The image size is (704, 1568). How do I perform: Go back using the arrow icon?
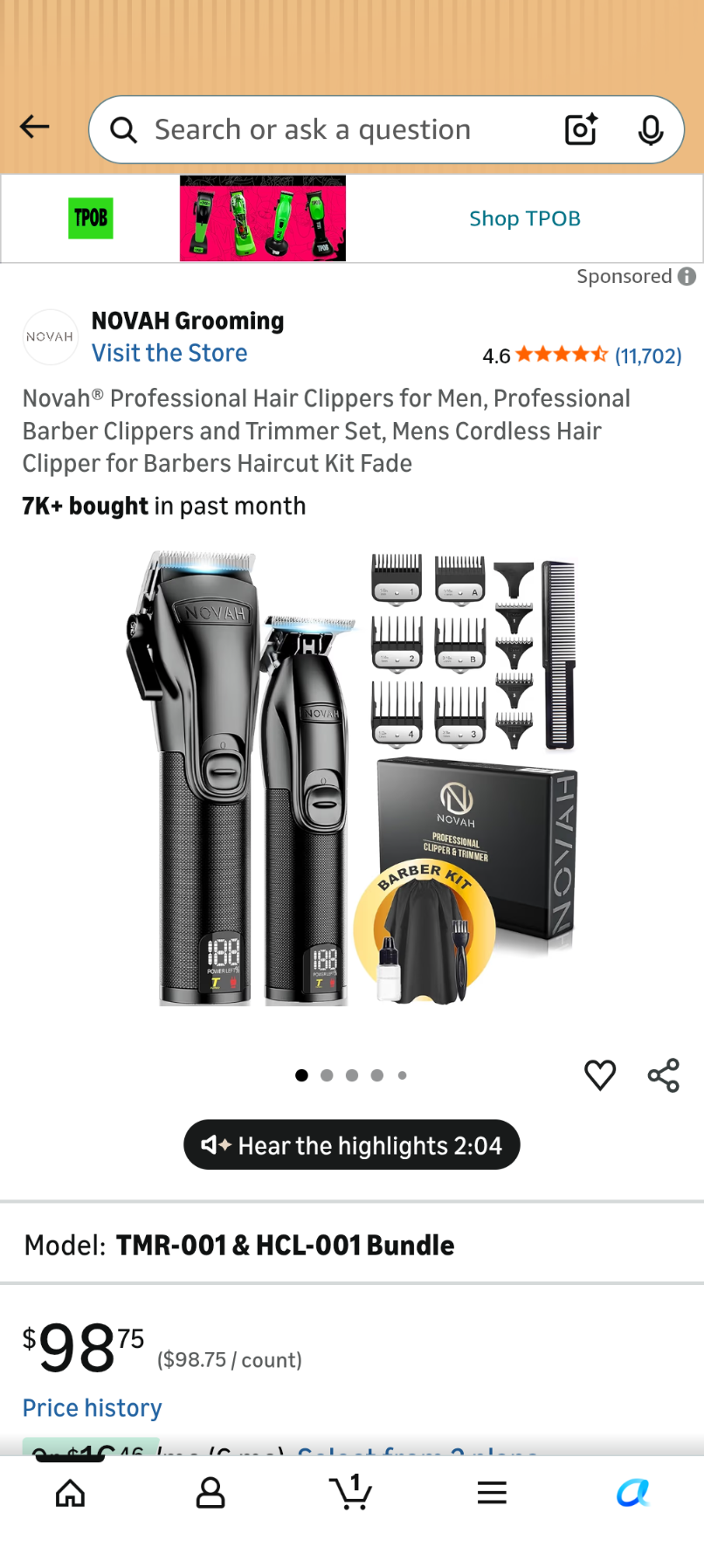pyautogui.click(x=35, y=128)
